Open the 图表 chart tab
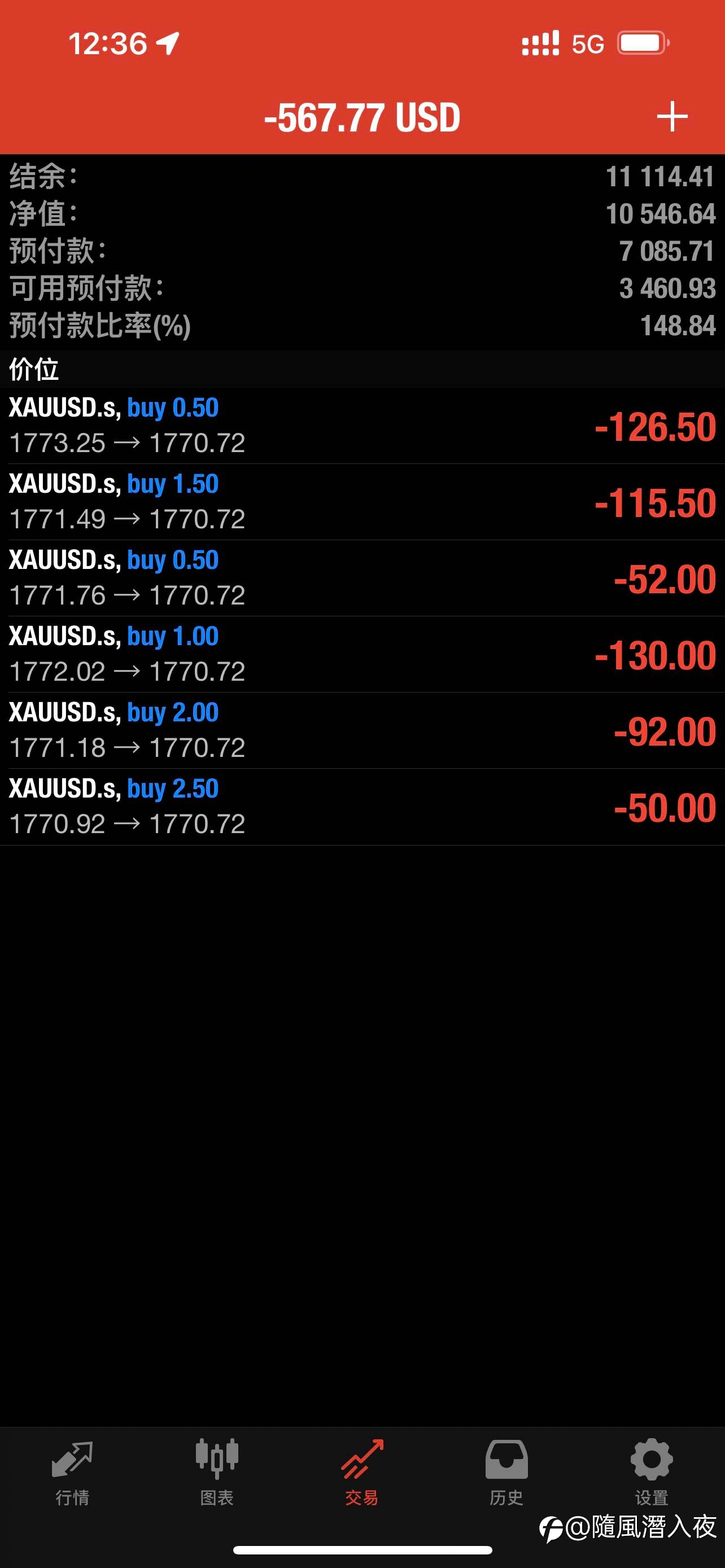The width and height of the screenshot is (725, 1568). (217, 1472)
